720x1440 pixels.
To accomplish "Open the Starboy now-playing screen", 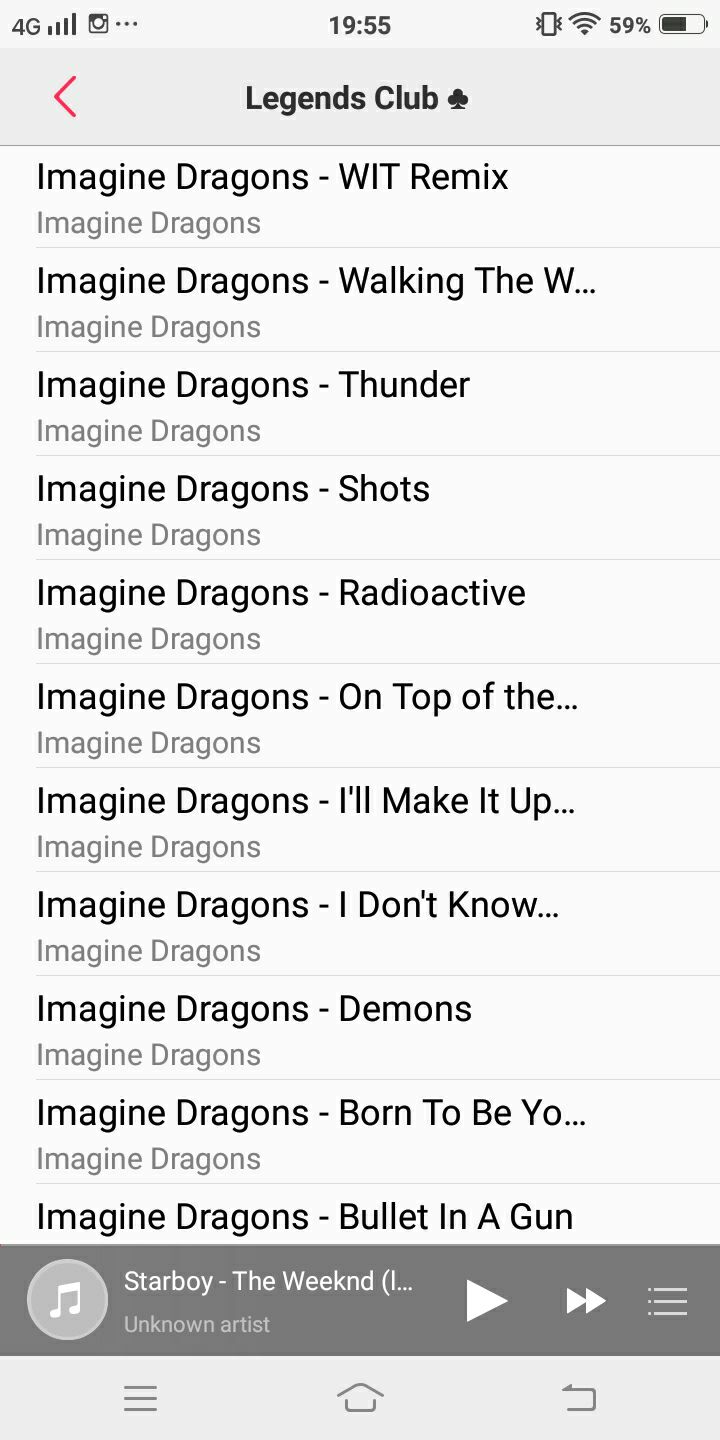I will click(268, 1300).
